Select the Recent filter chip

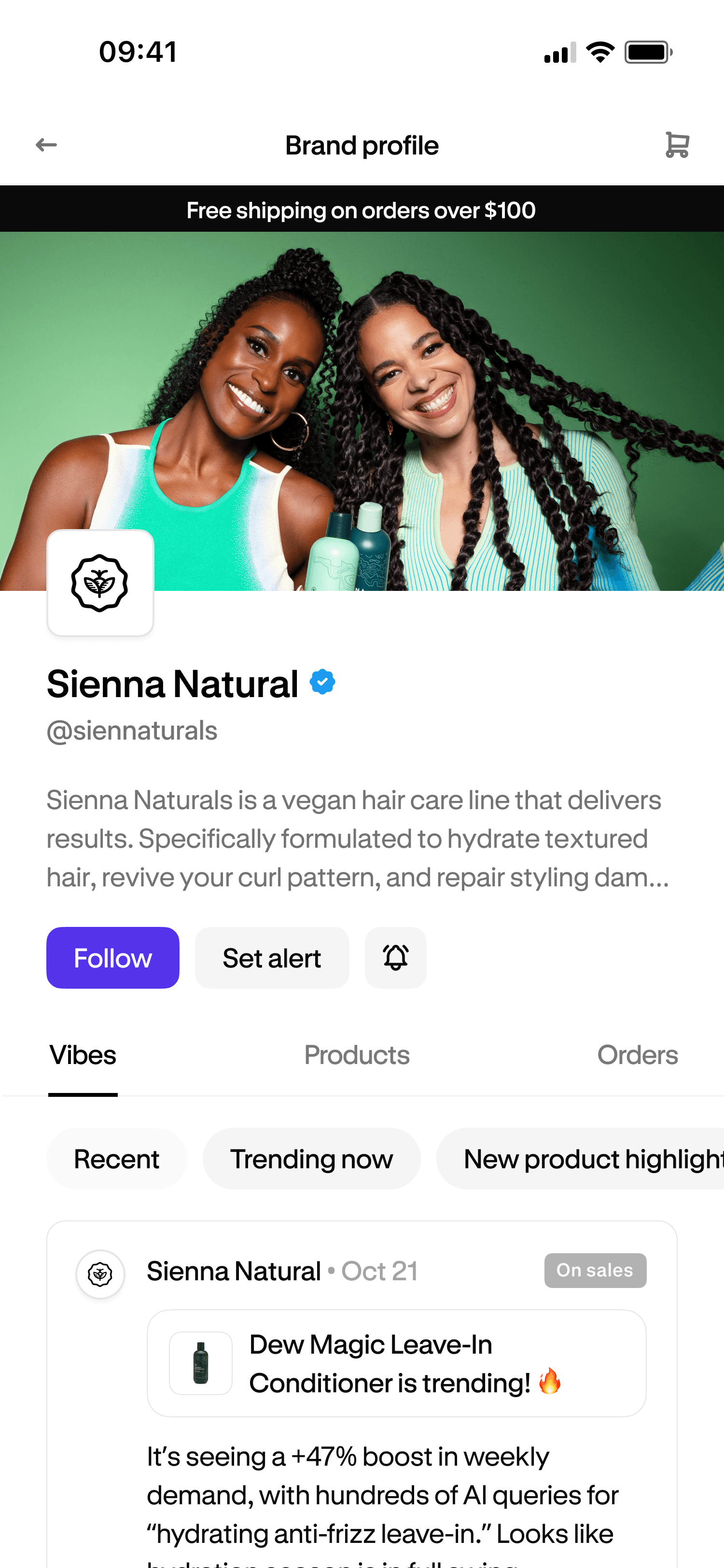[116, 1159]
